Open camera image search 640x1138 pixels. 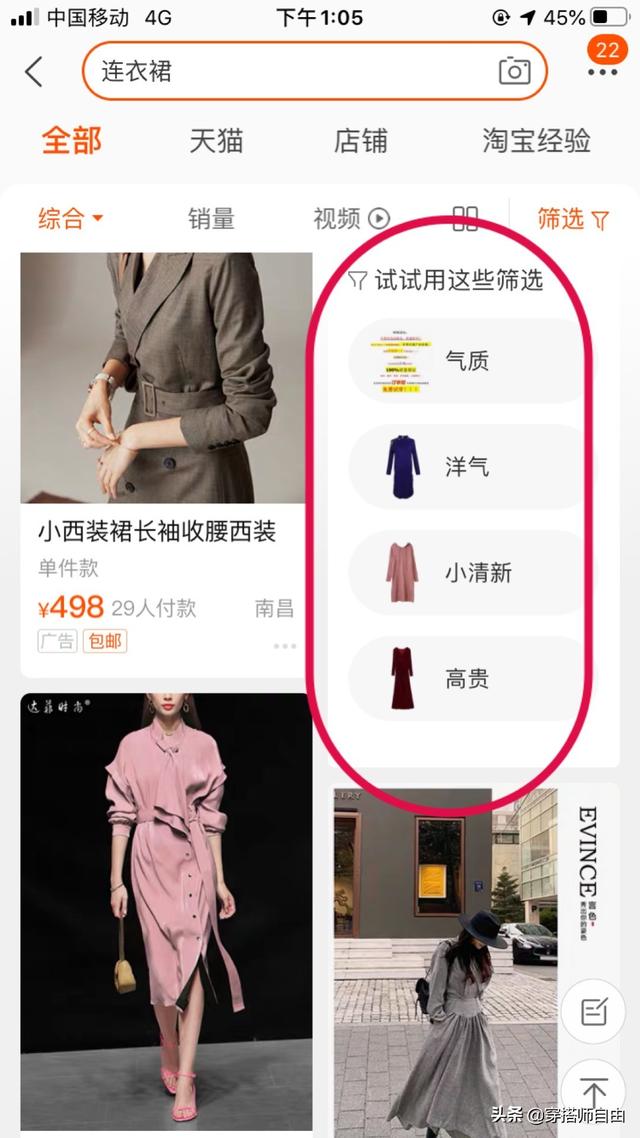tap(514, 71)
